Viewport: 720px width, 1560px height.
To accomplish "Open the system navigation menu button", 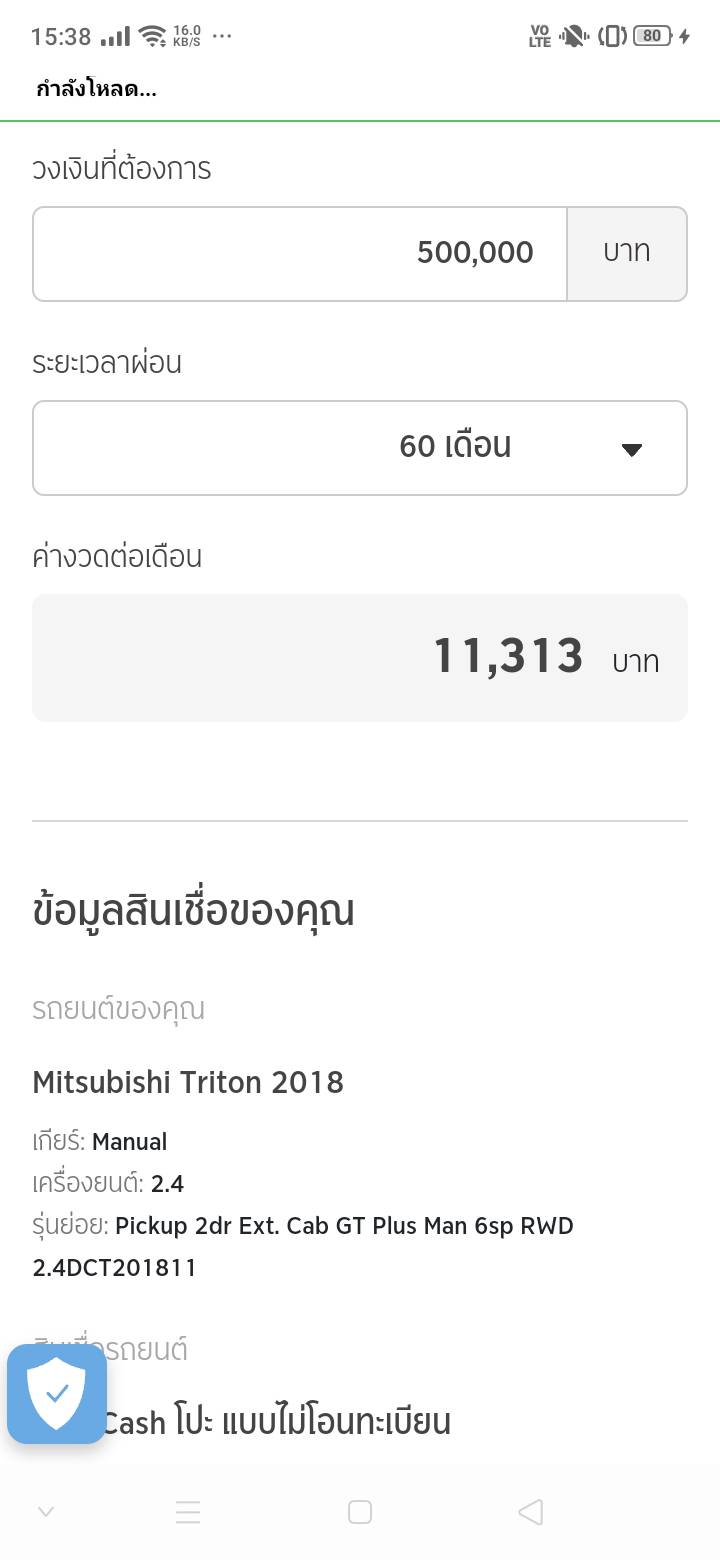I will (188, 1512).
